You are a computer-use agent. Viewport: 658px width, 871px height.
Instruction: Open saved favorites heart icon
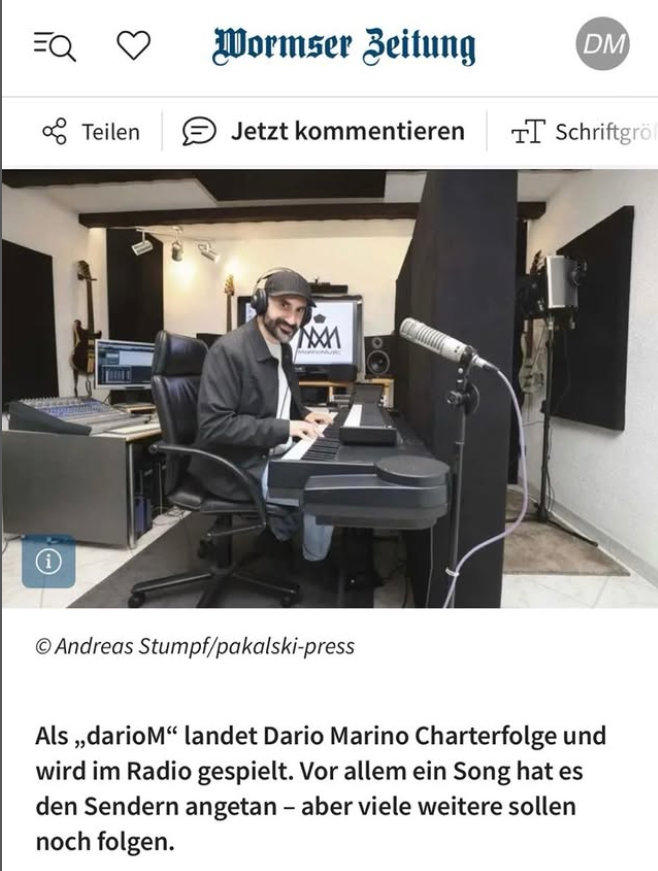click(134, 45)
